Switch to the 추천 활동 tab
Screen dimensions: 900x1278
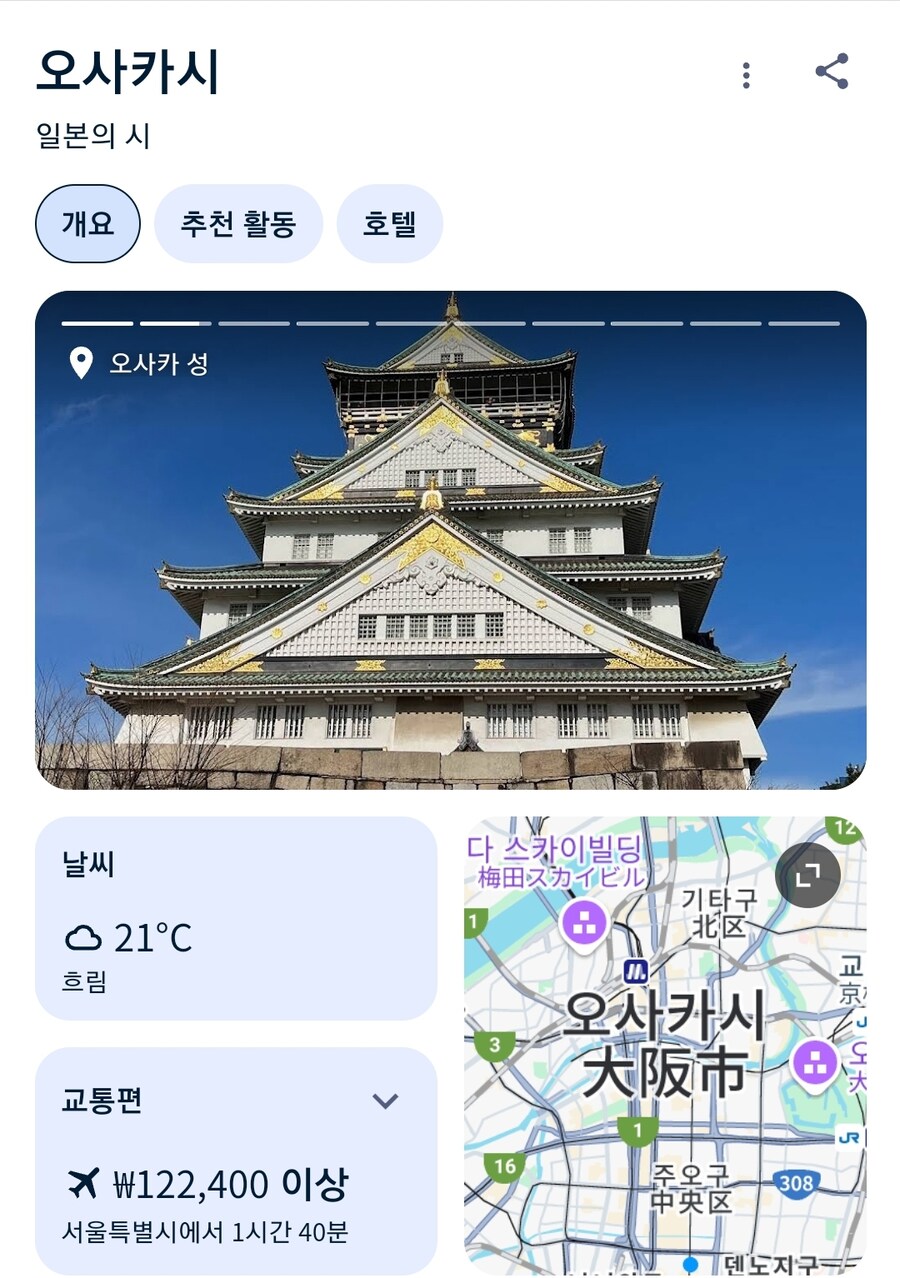[x=238, y=224]
